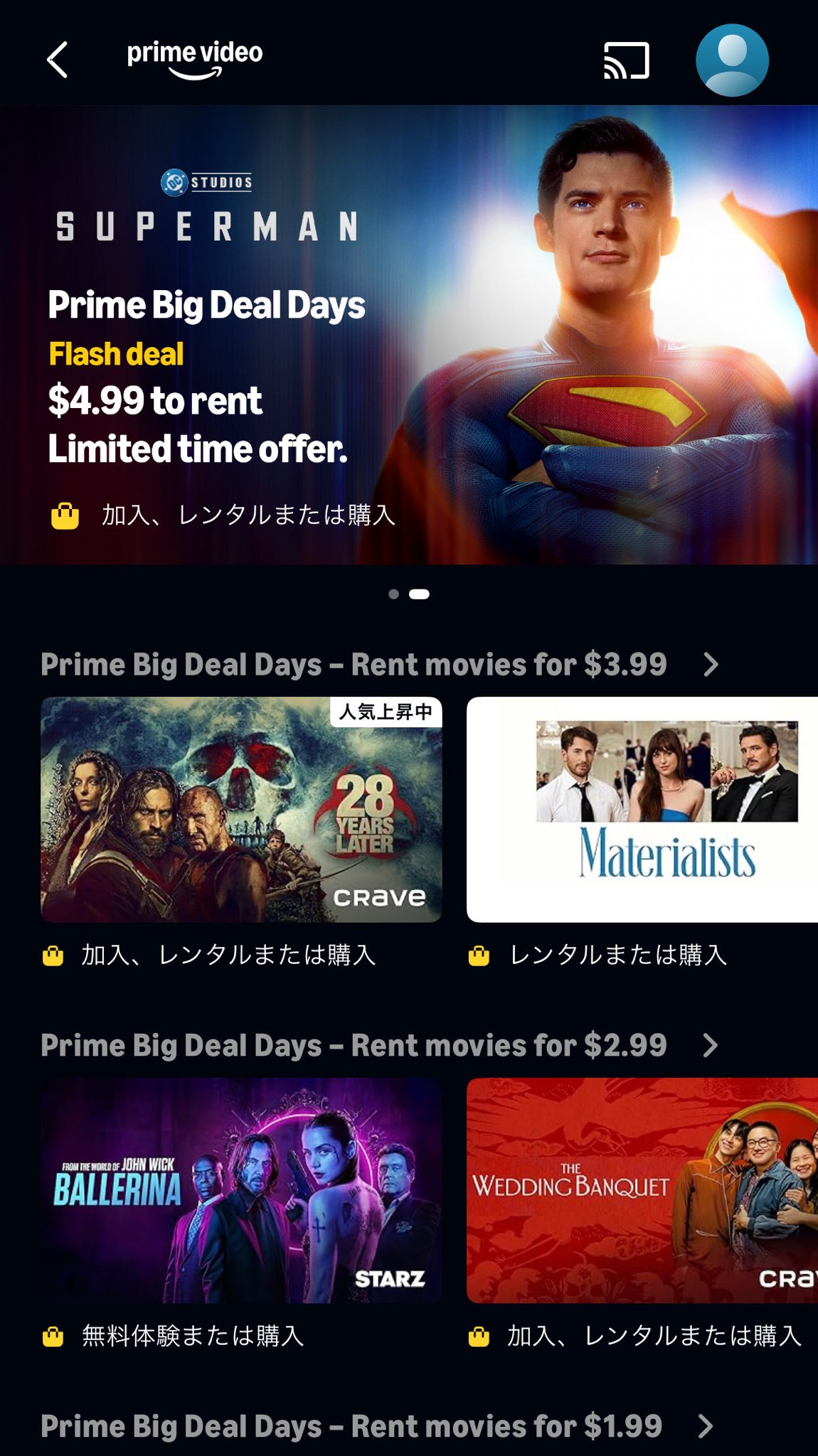Go back with the top-left arrow
Viewport: 818px width, 1456px height.
coord(57,60)
